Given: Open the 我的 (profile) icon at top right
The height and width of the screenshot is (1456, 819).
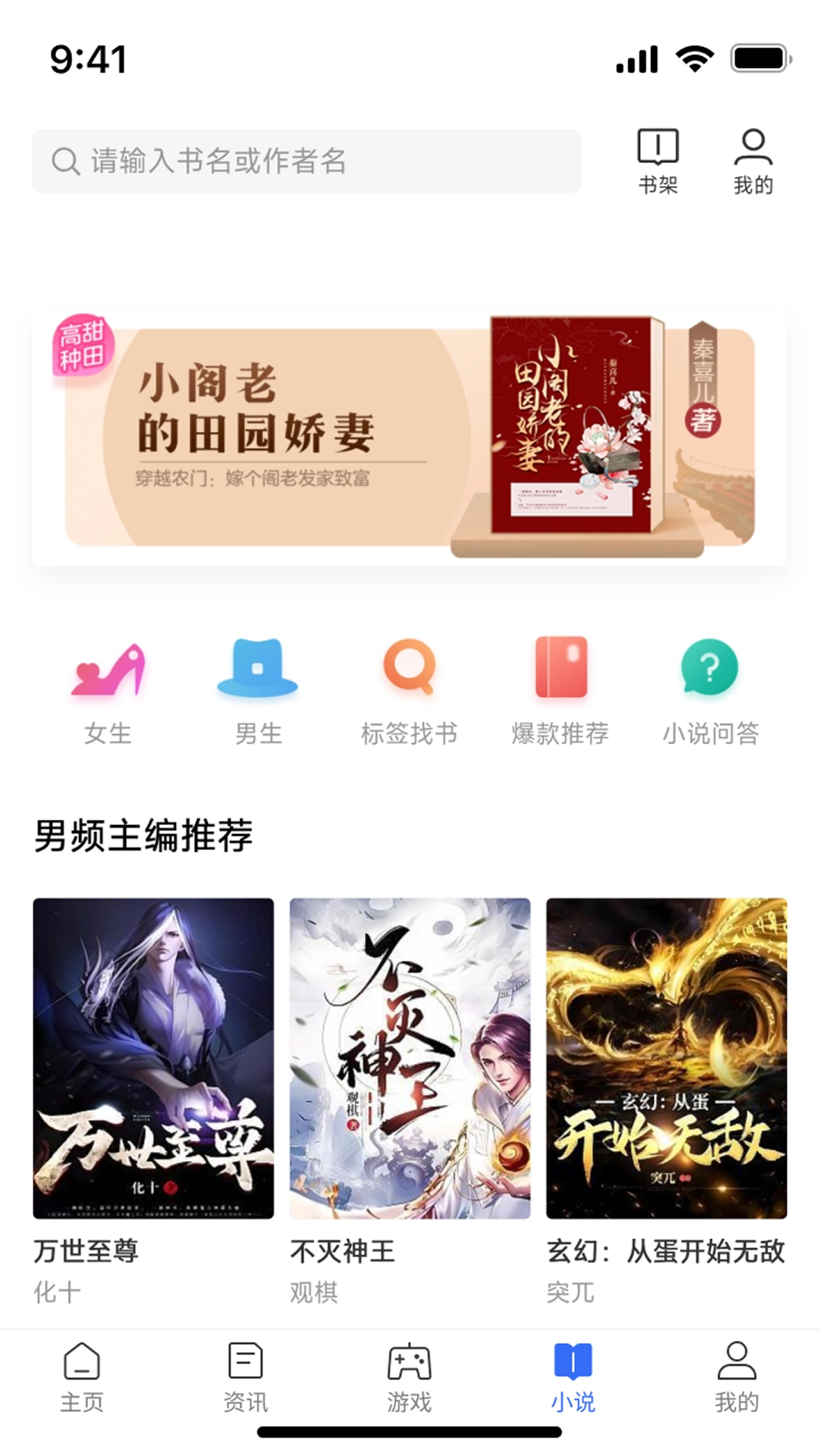Looking at the screenshot, I should pyautogui.click(x=753, y=159).
